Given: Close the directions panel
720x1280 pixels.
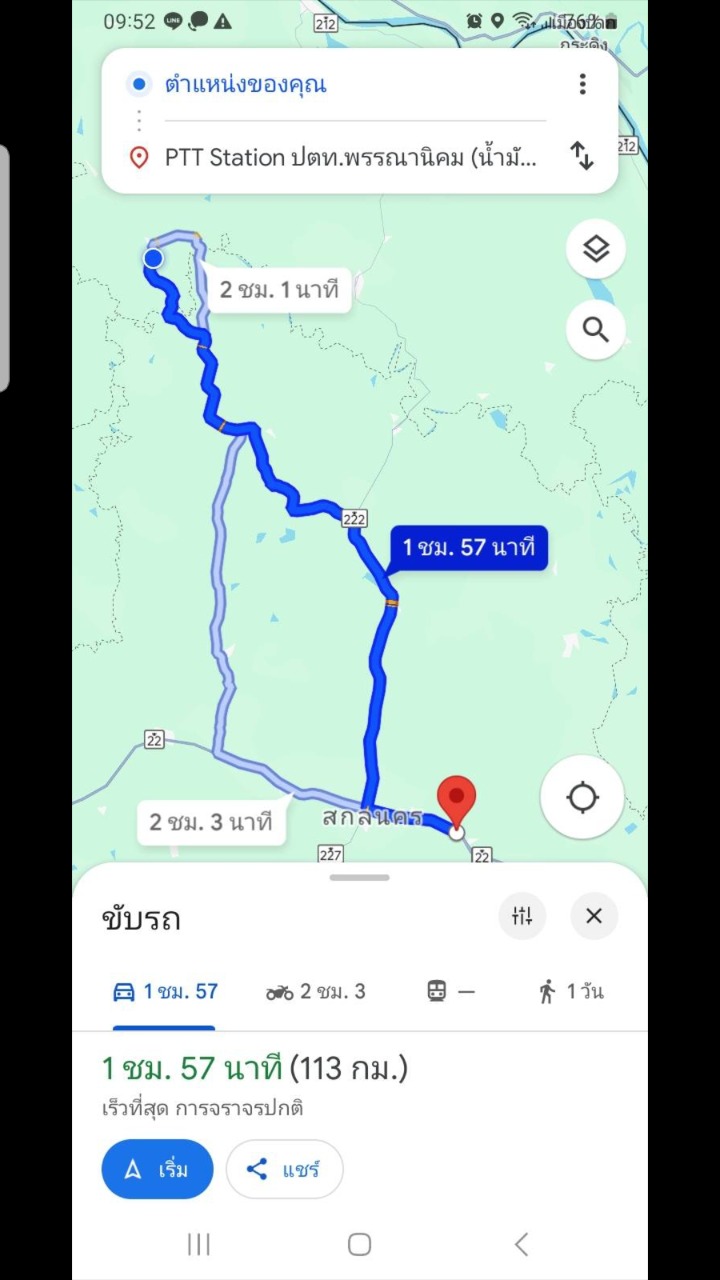Looking at the screenshot, I should click(594, 916).
